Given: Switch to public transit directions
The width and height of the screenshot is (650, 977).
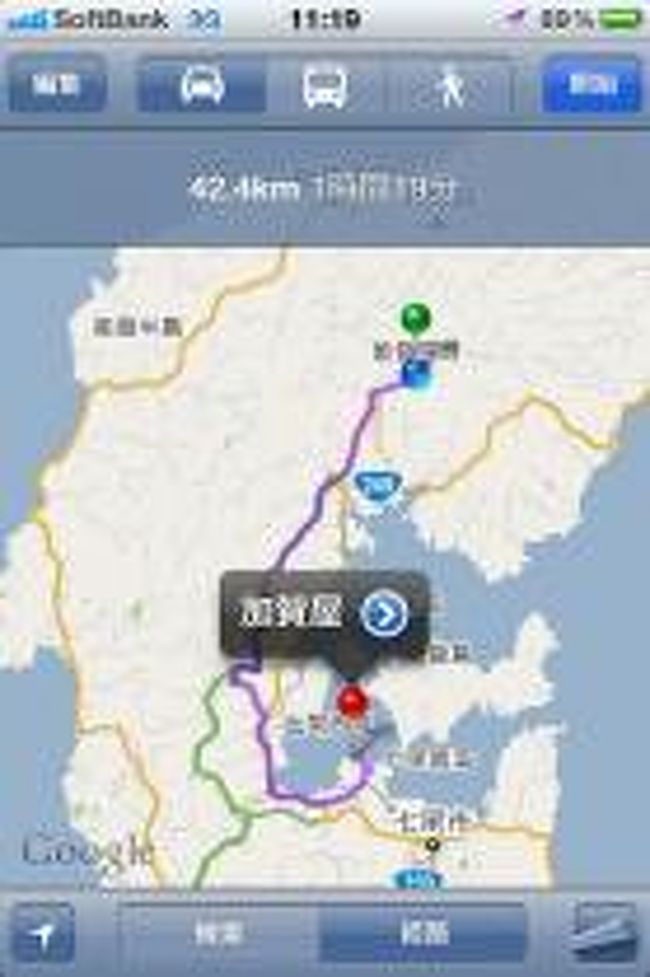Looking at the screenshot, I should coord(325,87).
